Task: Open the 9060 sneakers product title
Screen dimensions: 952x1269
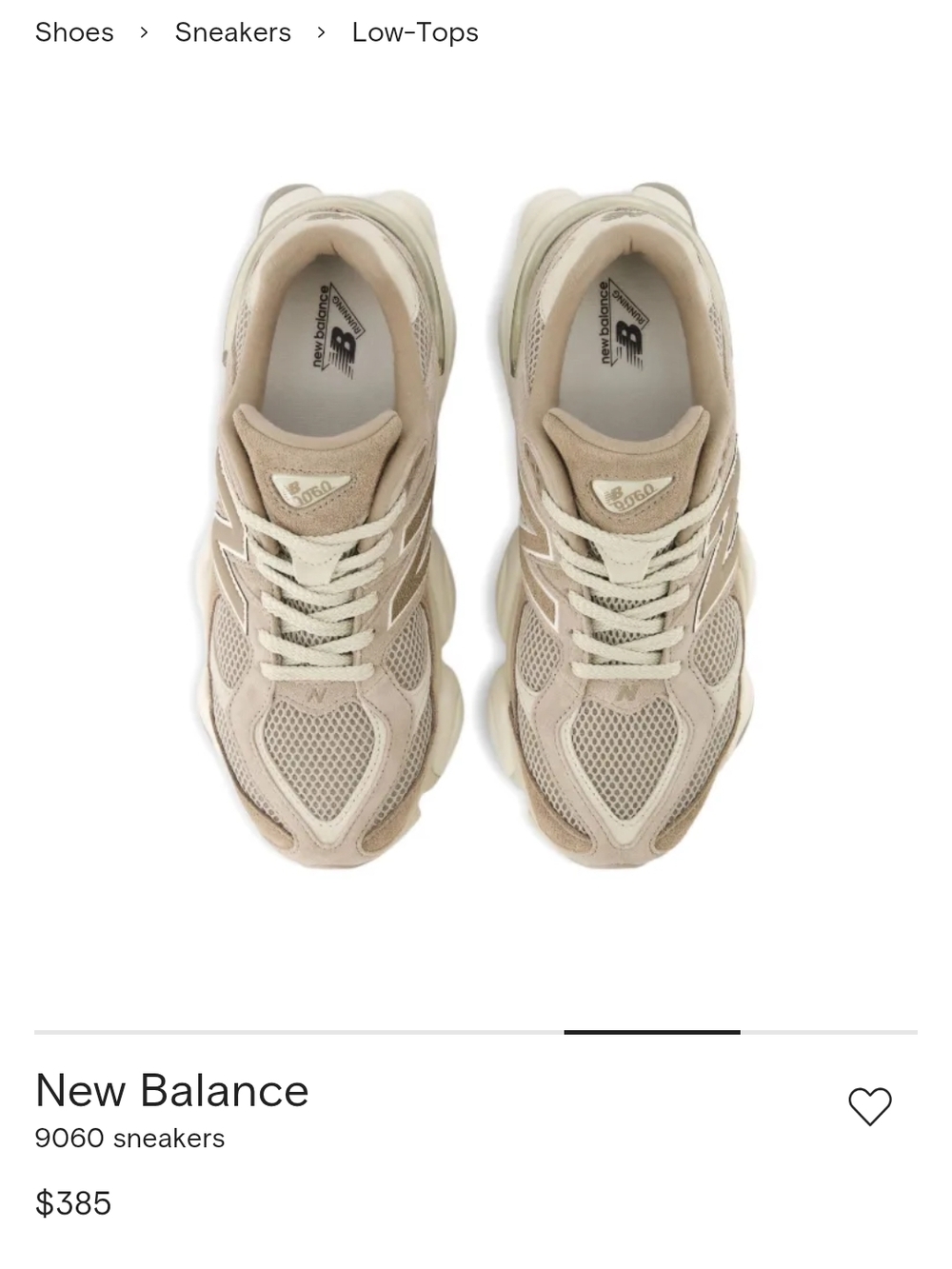Action: 129,1138
